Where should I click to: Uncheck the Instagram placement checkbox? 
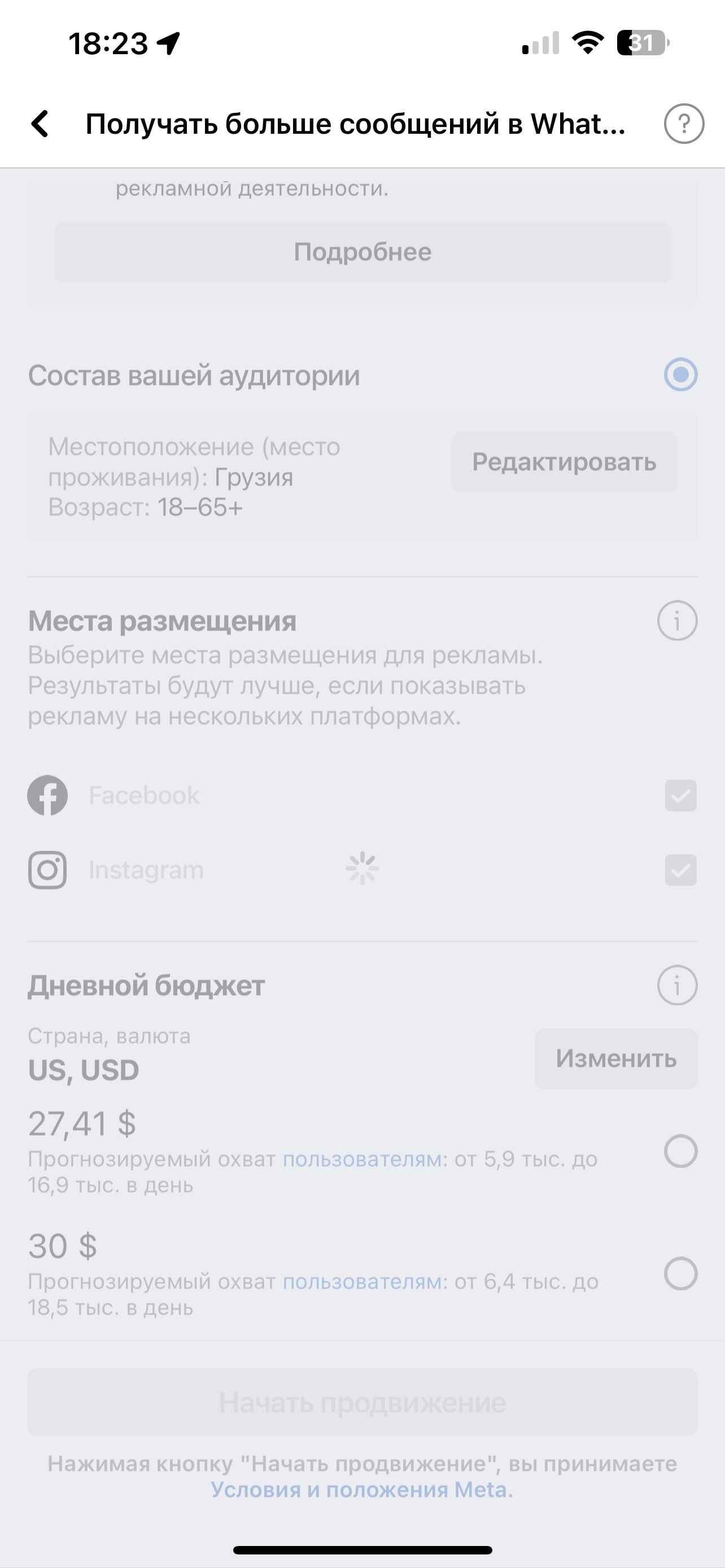click(680, 870)
